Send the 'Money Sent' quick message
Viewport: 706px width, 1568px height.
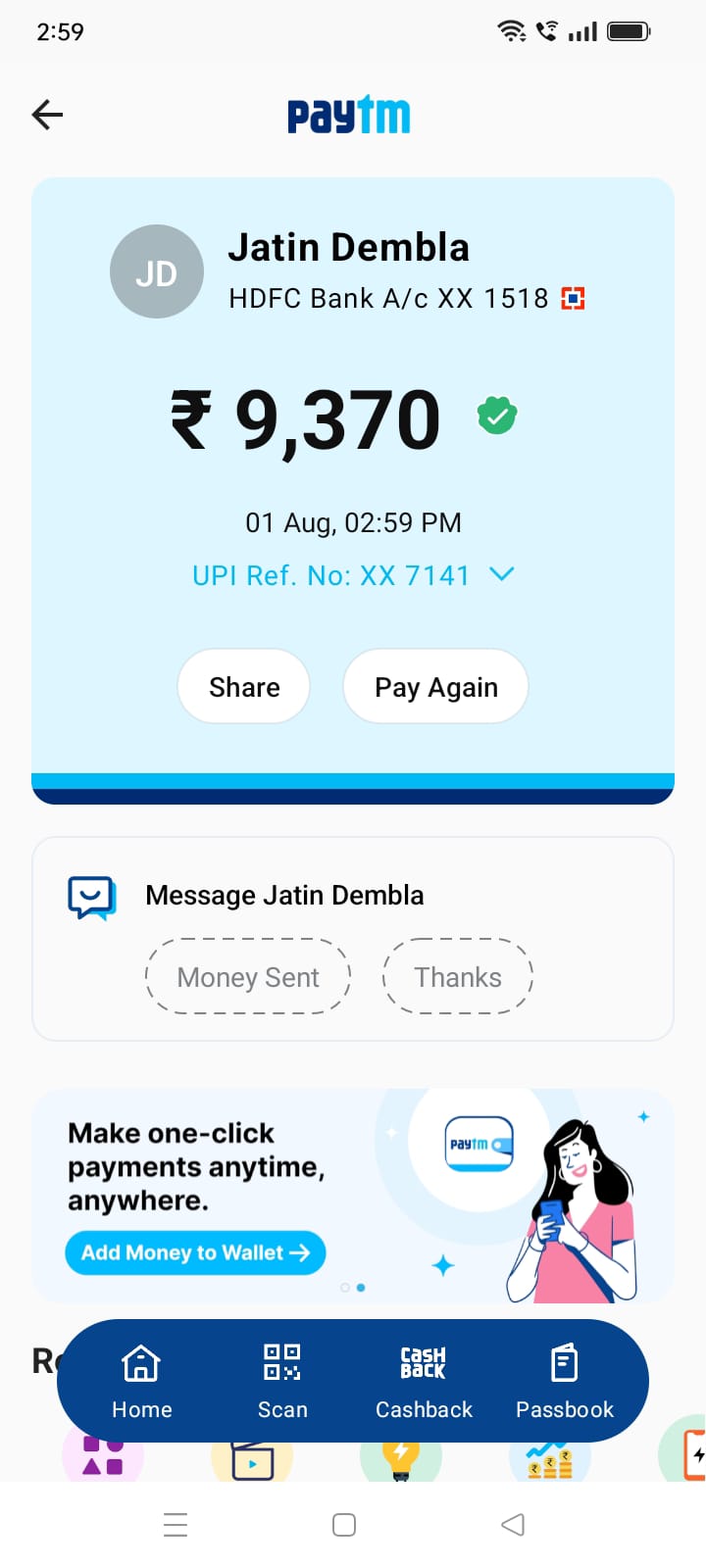point(248,977)
